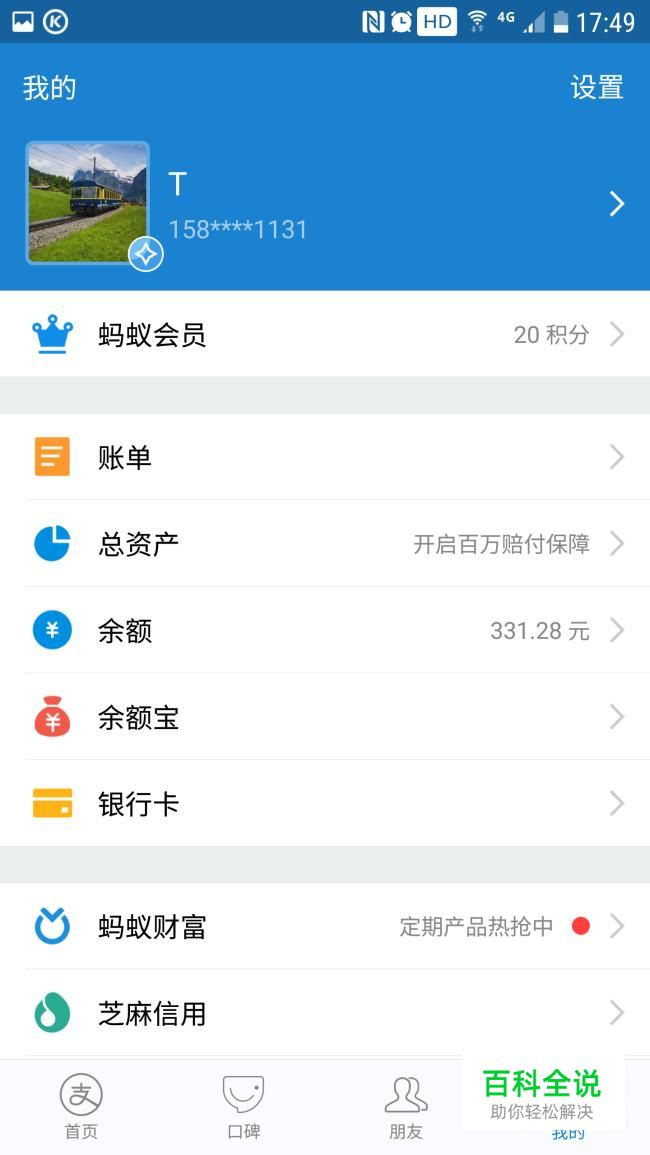The width and height of the screenshot is (650, 1155).
Task: Open the profile for user T
Action: 325,205
